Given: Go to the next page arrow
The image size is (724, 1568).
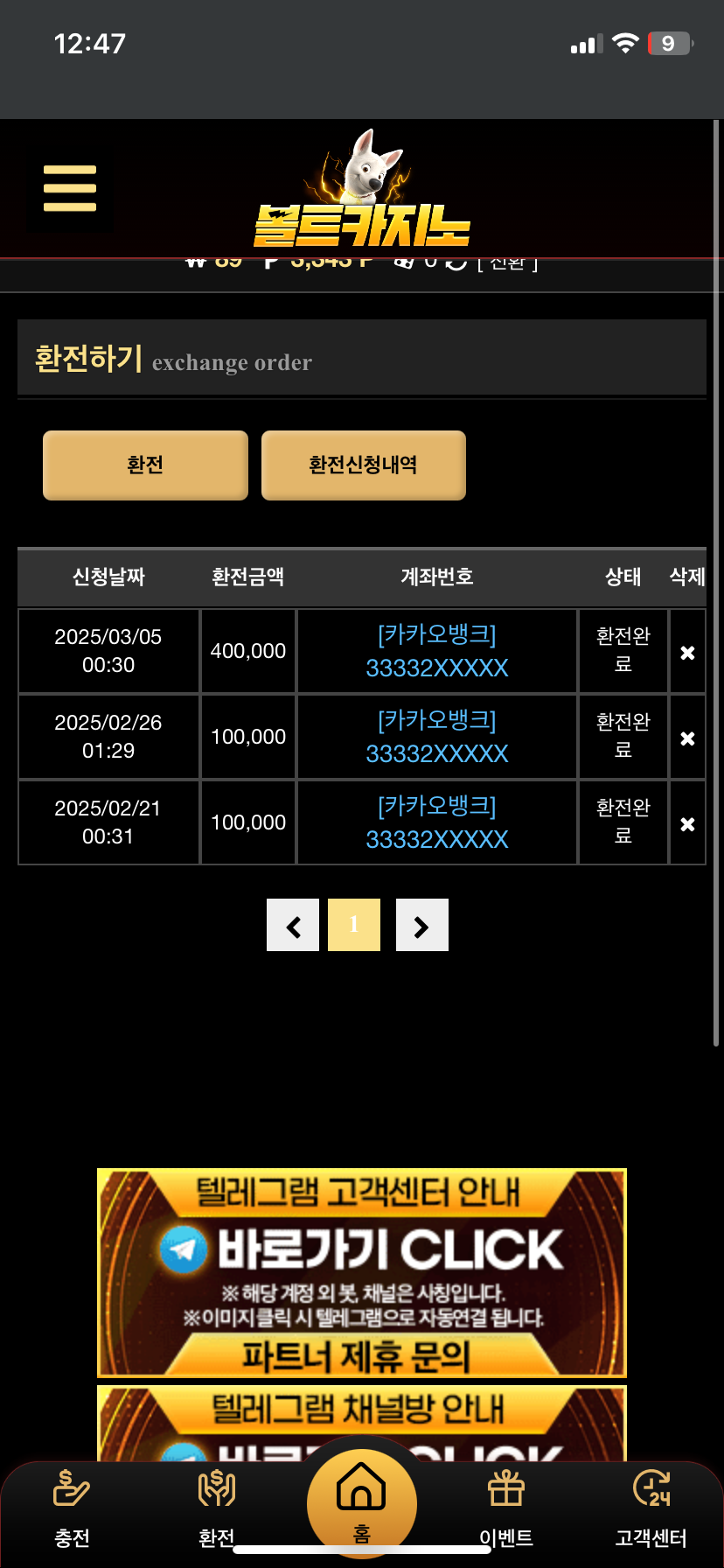Looking at the screenshot, I should [x=421, y=925].
